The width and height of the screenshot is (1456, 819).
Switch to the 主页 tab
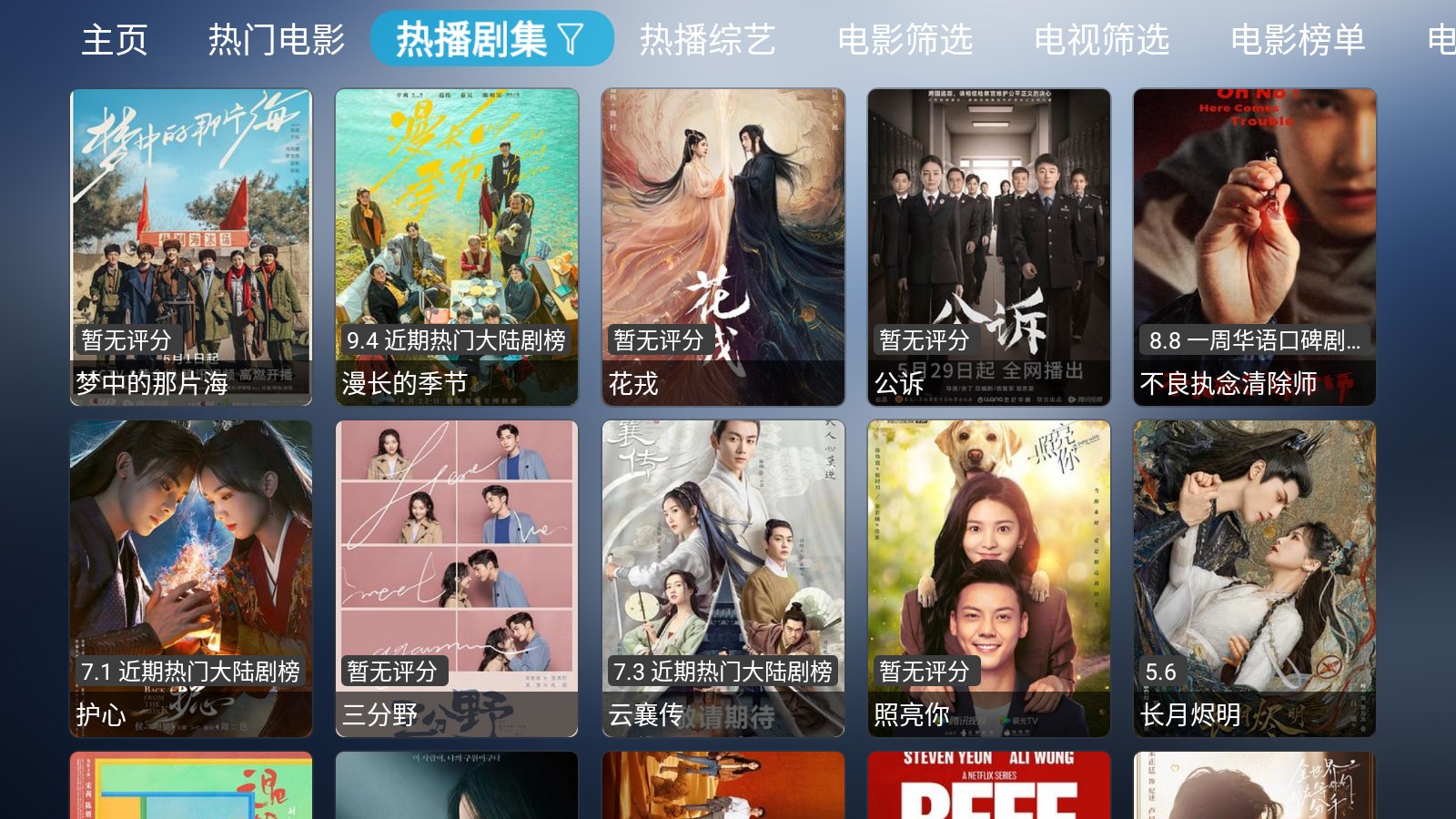(115, 40)
